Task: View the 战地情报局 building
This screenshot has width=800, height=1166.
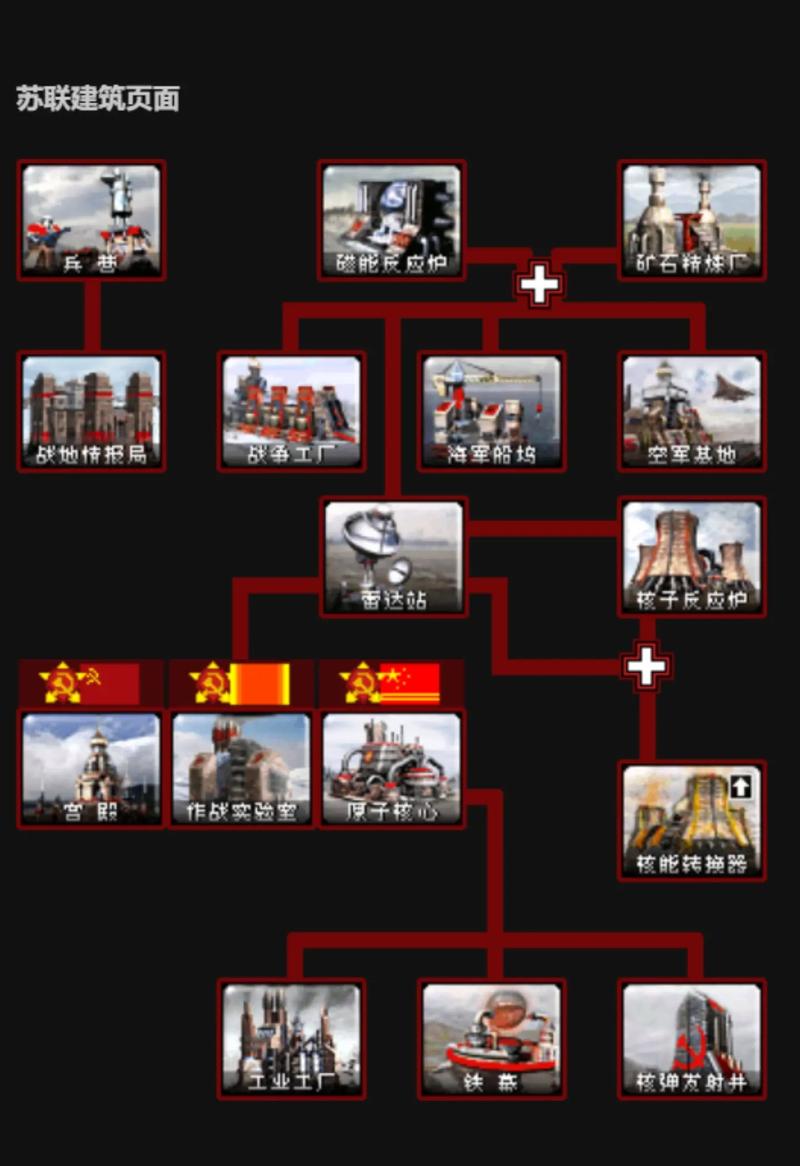Action: pyautogui.click(x=91, y=411)
